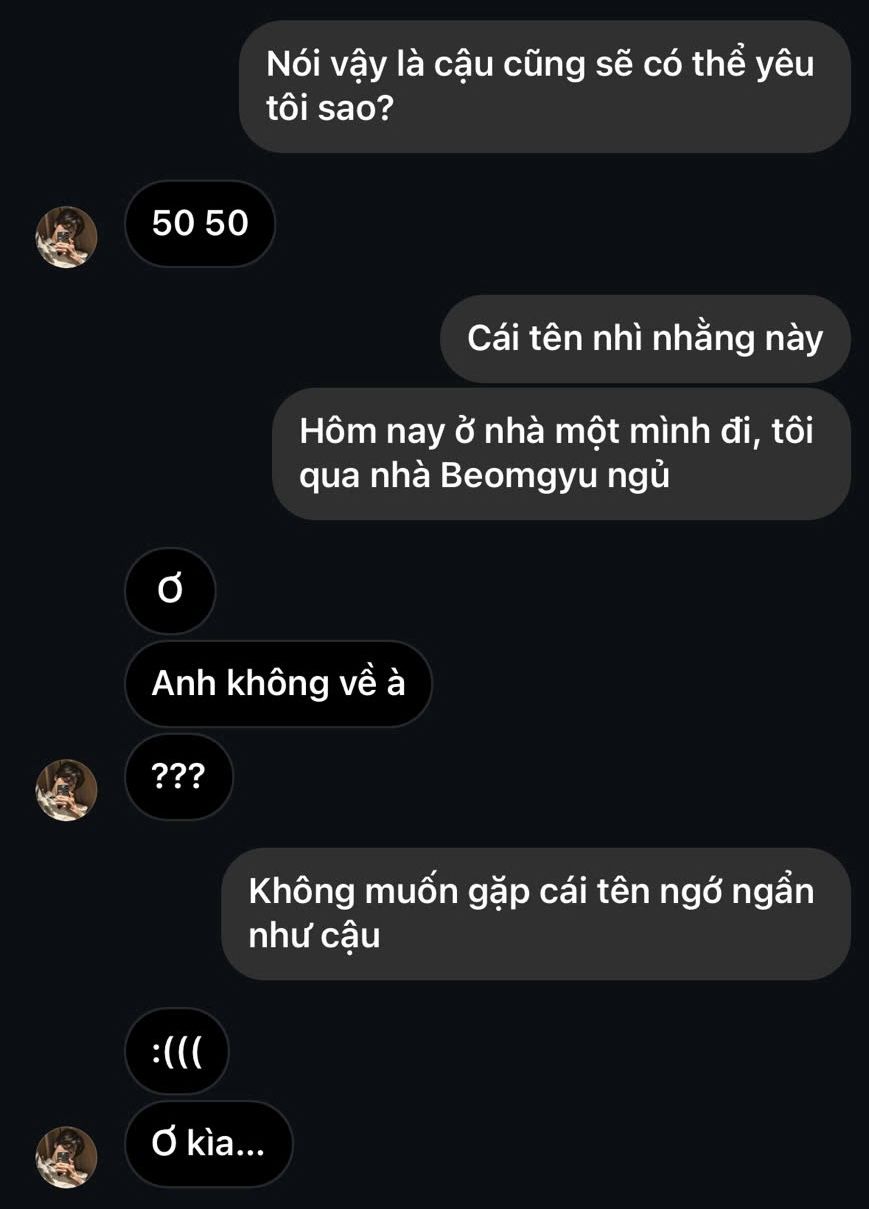Tap profile picture next to the '???' message
This screenshot has height=1209, width=869.
click(67, 790)
